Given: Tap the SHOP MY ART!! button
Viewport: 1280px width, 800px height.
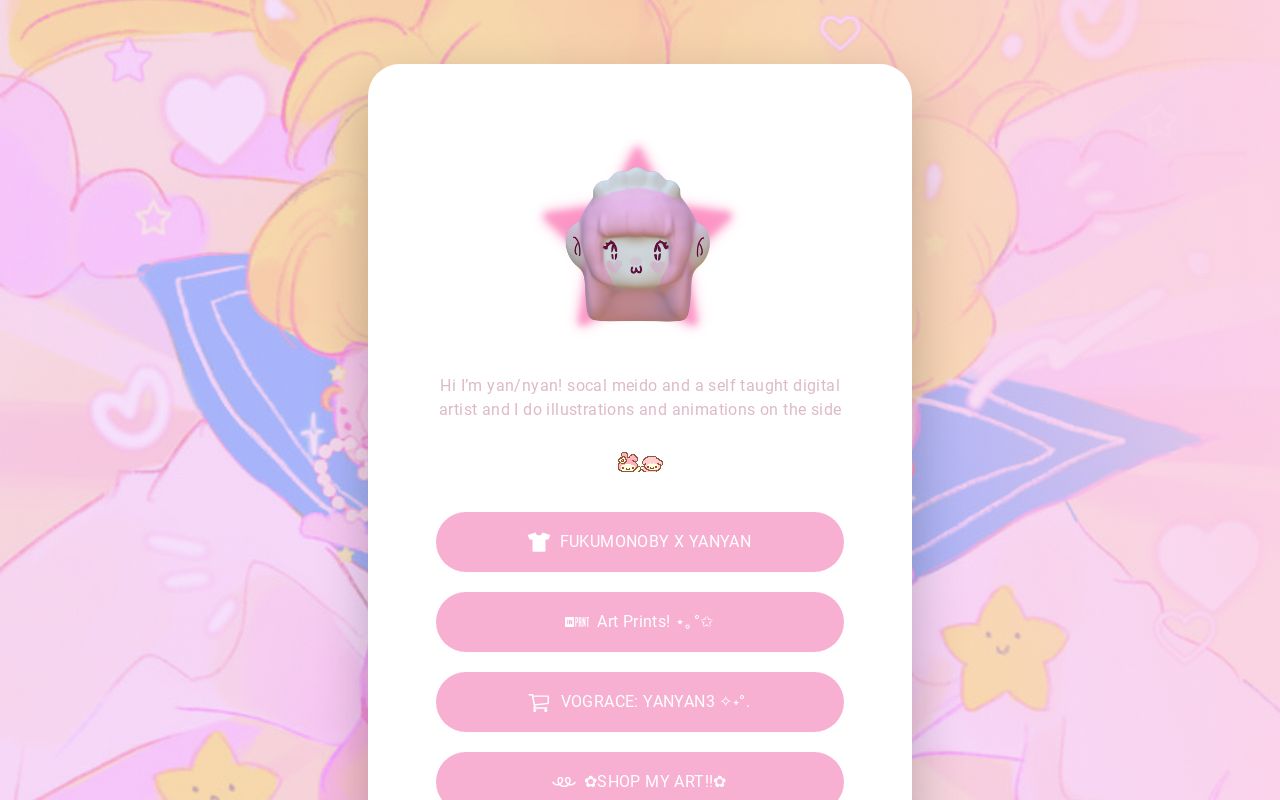Looking at the screenshot, I should pos(640,780).
